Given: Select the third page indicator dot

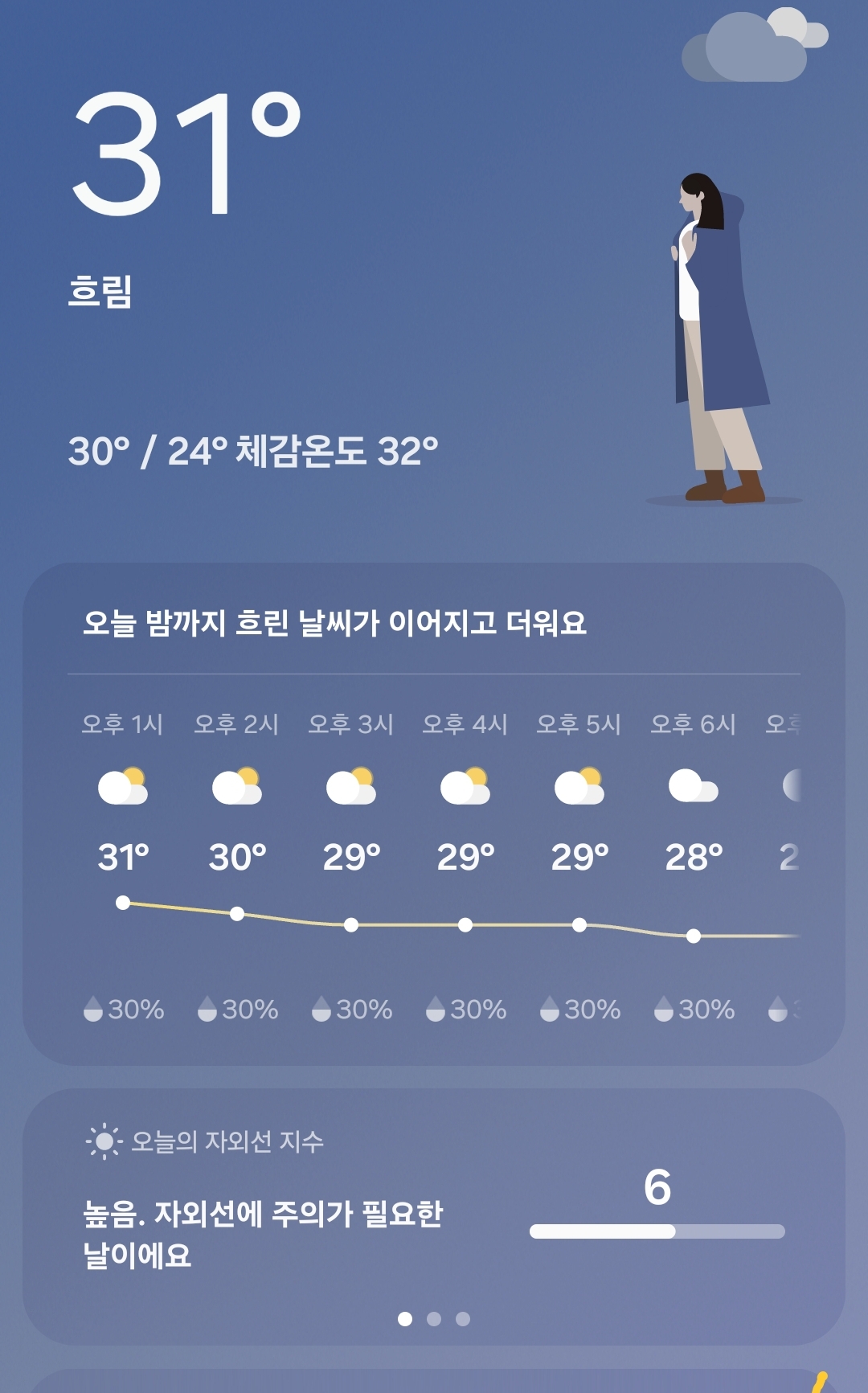Looking at the screenshot, I should click(x=463, y=1319).
